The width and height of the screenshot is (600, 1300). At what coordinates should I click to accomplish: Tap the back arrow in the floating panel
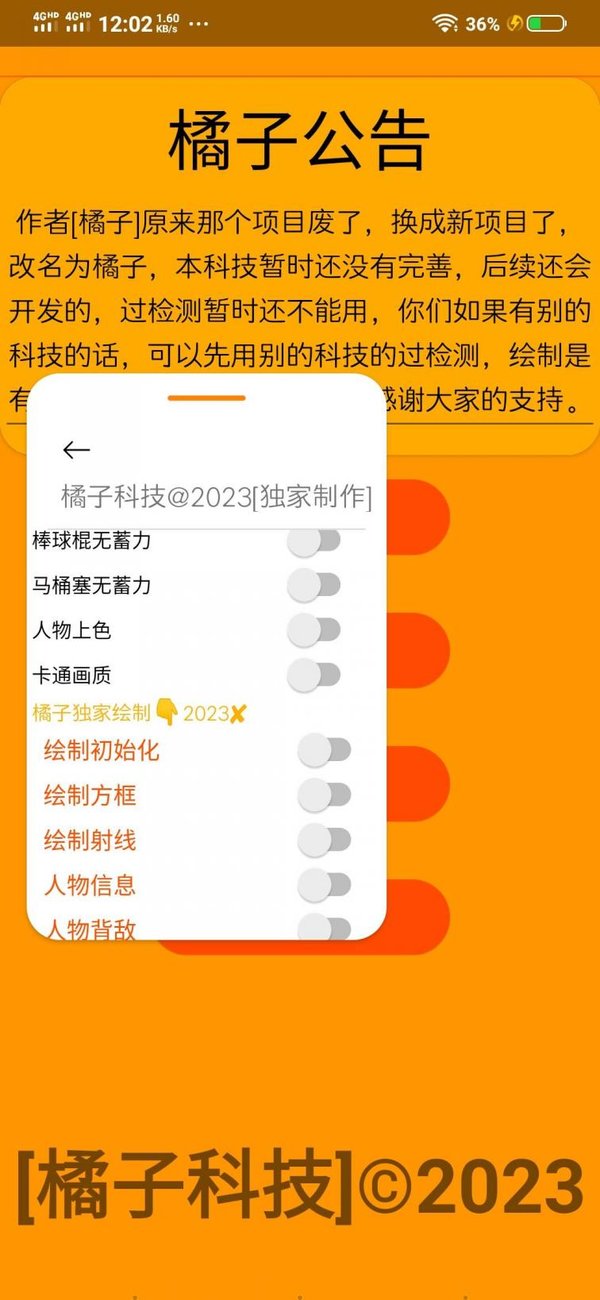(x=77, y=450)
